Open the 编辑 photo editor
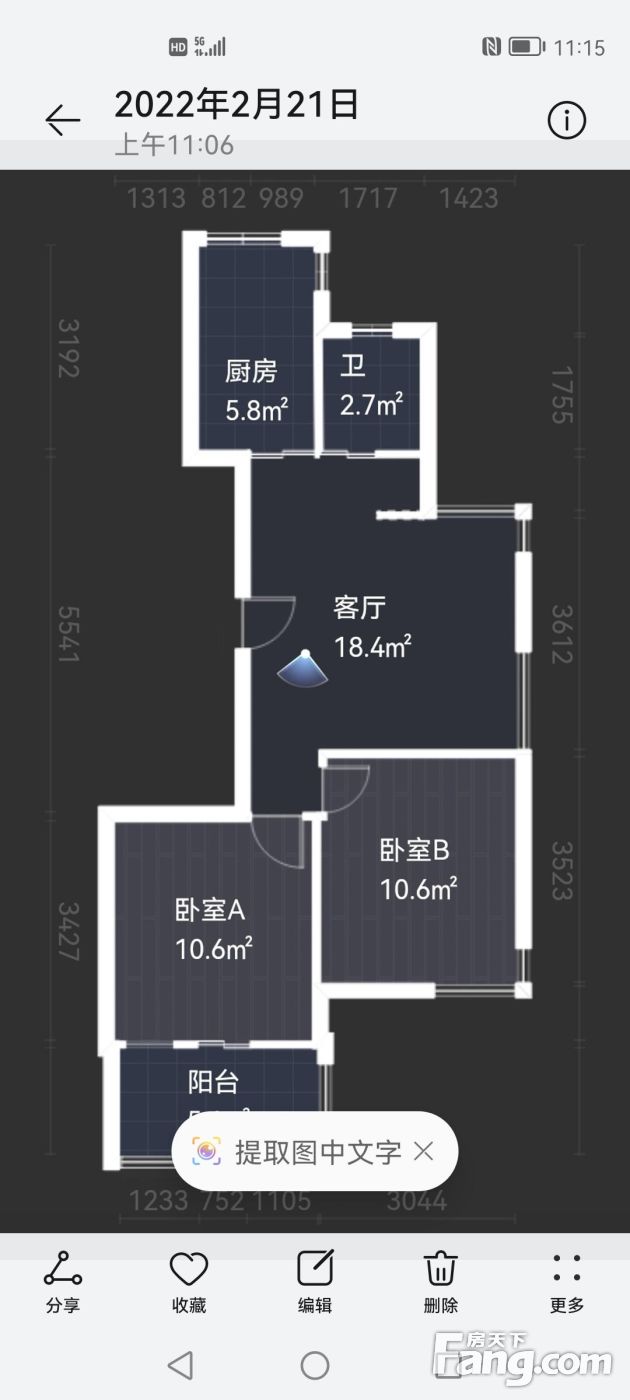 click(315, 1280)
